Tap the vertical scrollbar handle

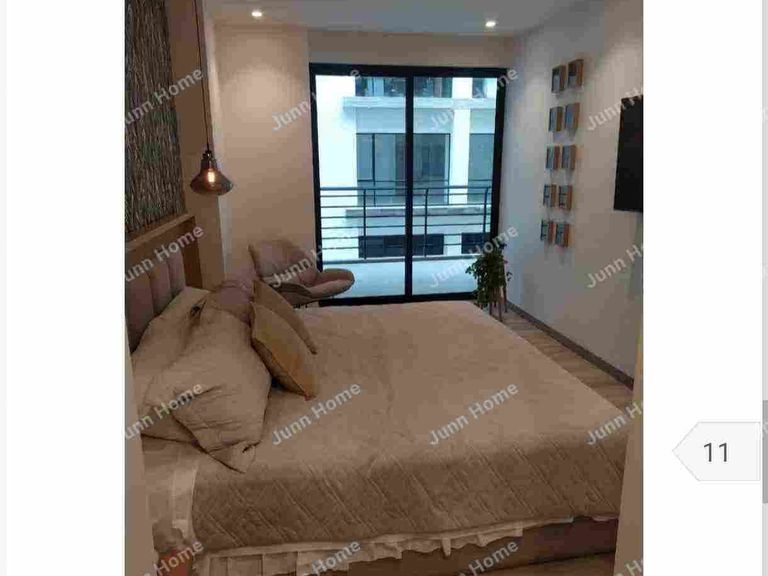(x=764, y=452)
